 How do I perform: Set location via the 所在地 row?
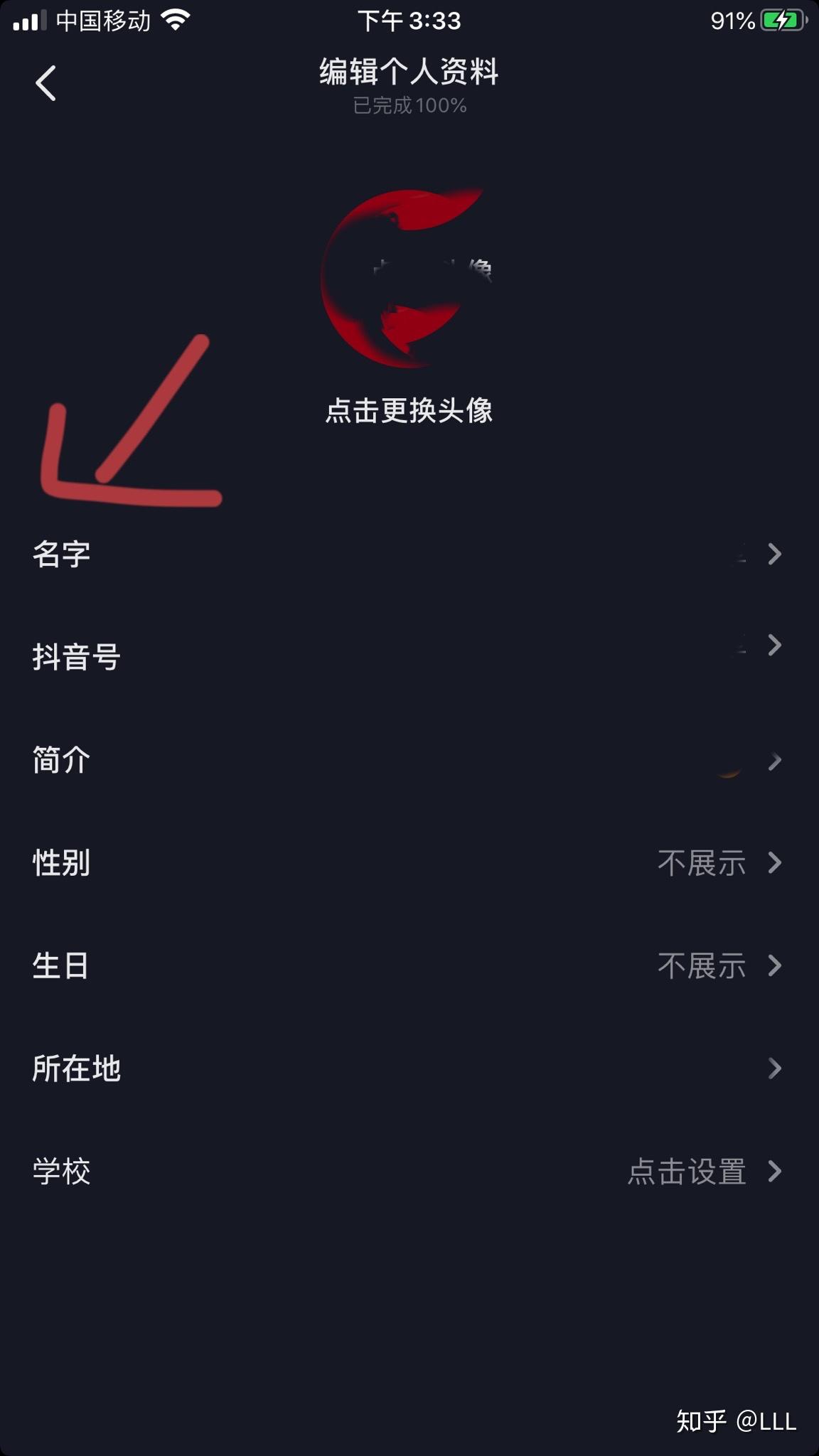[409, 1069]
